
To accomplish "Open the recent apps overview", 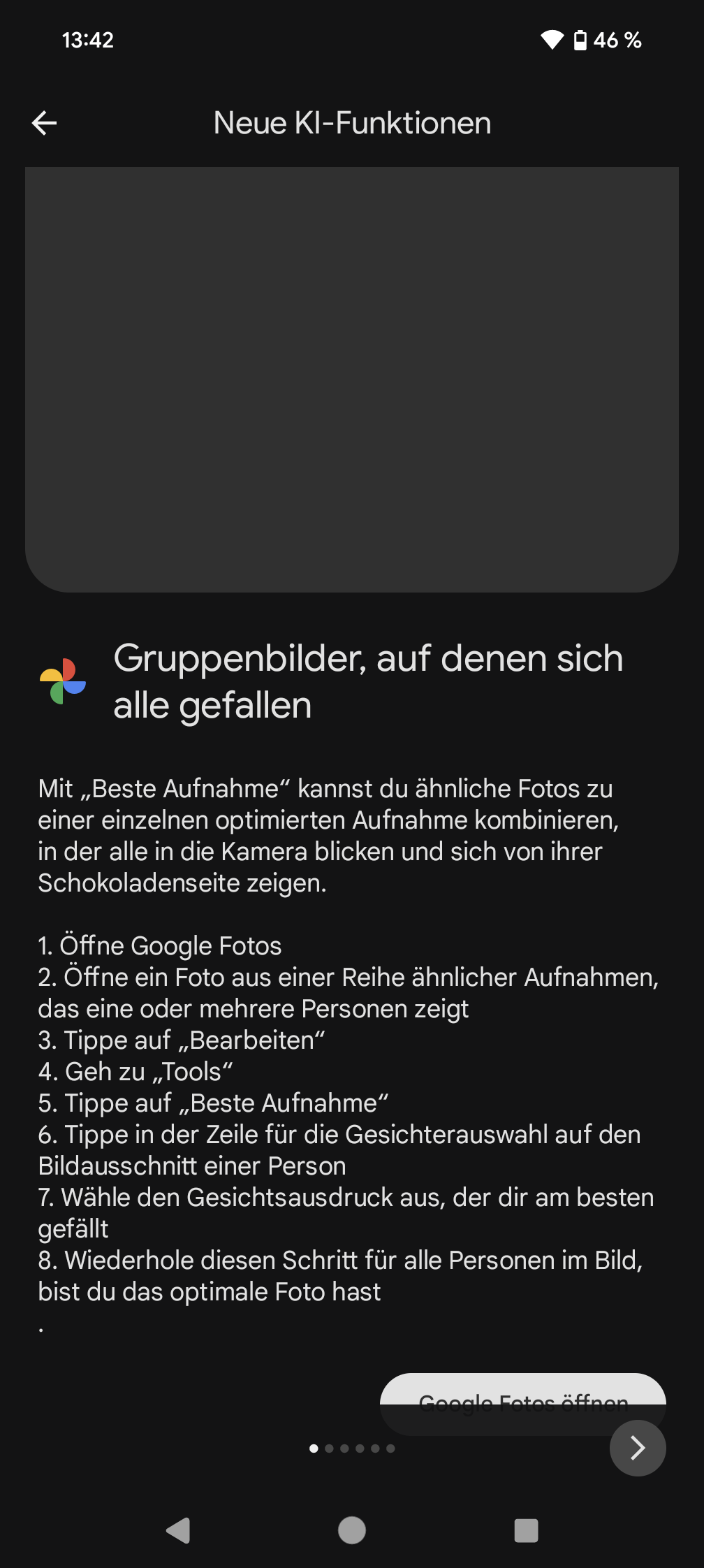I will (526, 1530).
